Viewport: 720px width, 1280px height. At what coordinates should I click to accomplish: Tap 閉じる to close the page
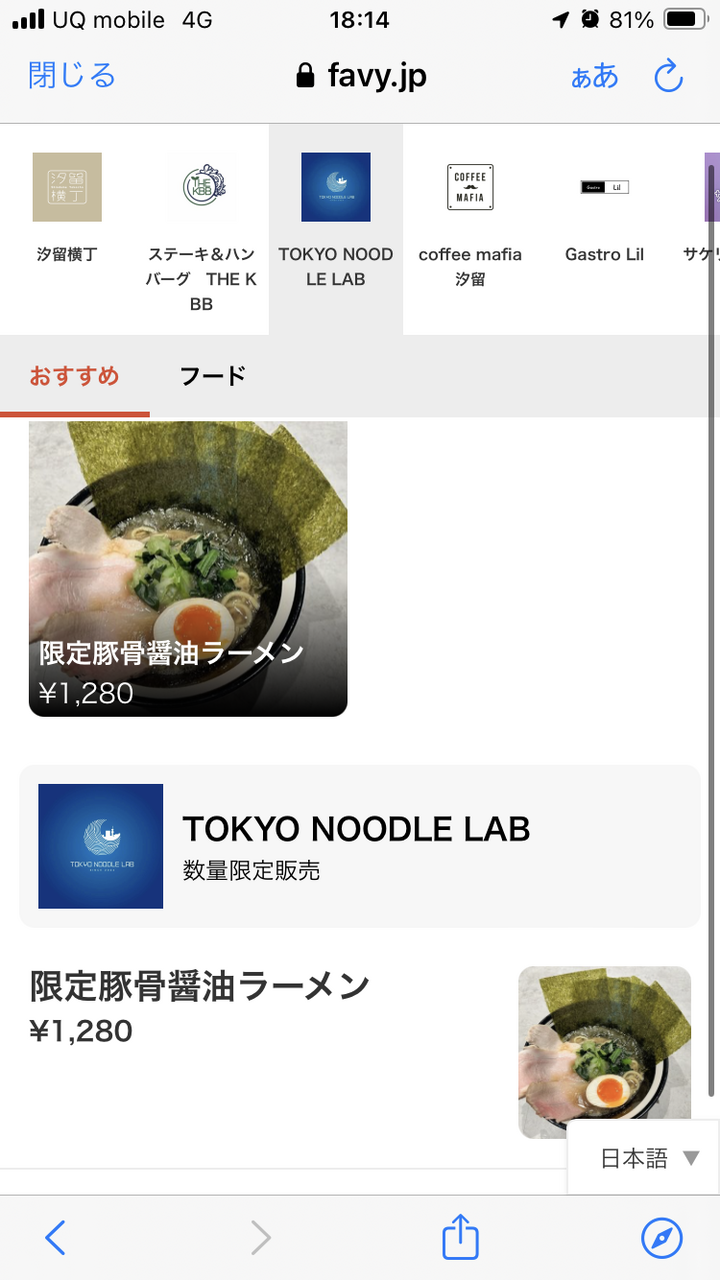(70, 75)
